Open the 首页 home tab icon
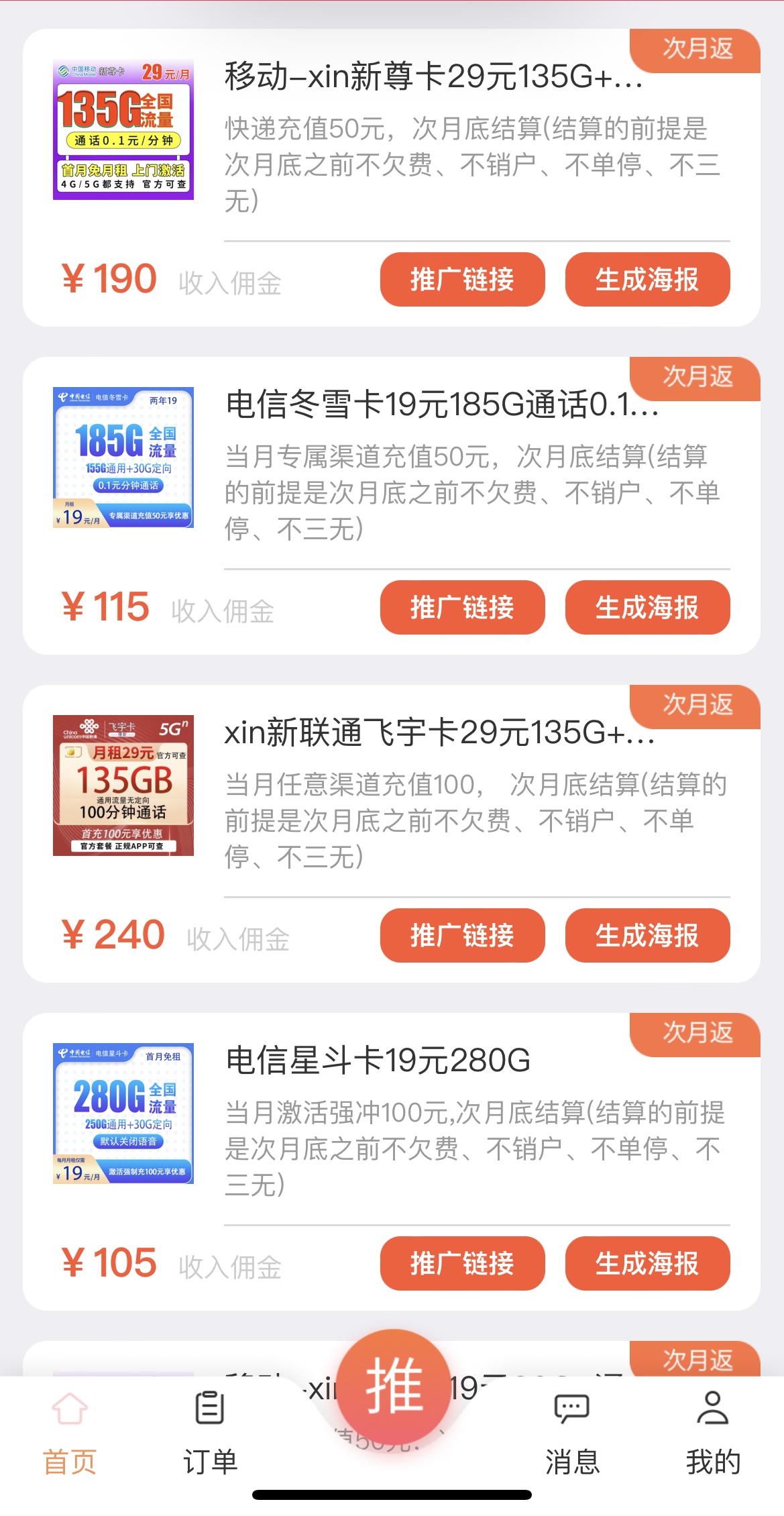The height and width of the screenshot is (1516, 784). click(x=70, y=1409)
